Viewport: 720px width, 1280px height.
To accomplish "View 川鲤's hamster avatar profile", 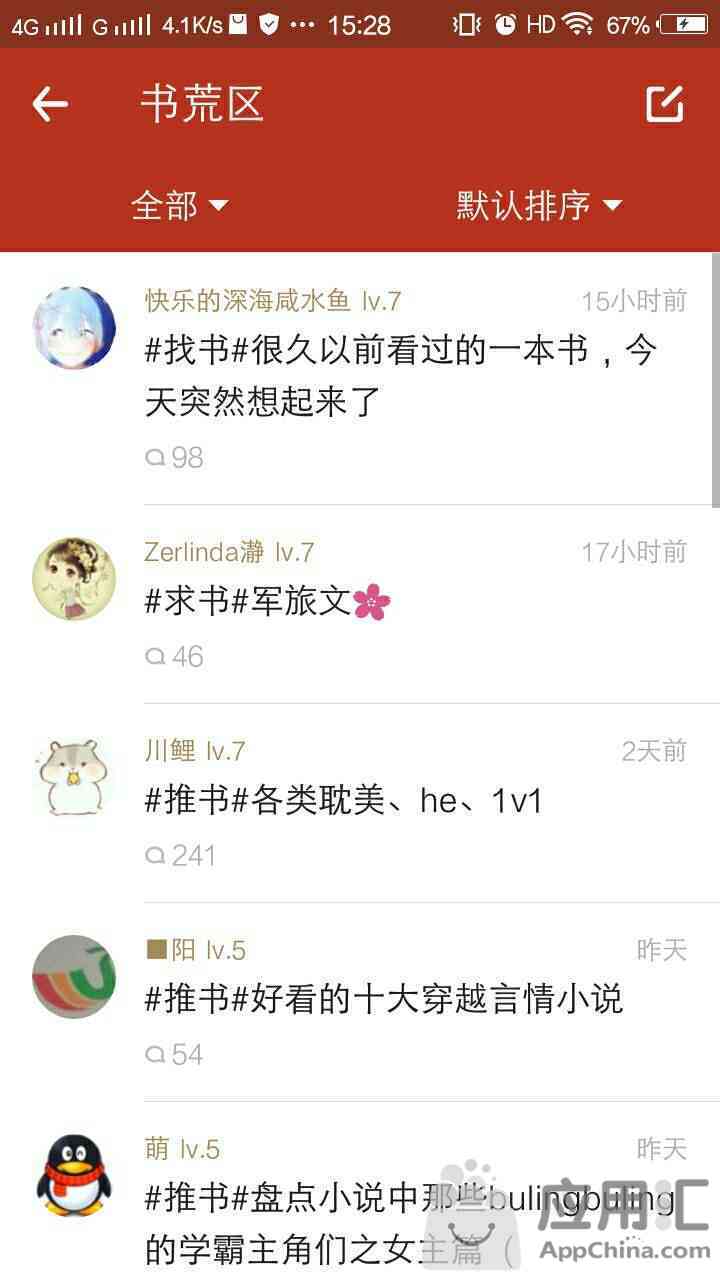I will [74, 777].
